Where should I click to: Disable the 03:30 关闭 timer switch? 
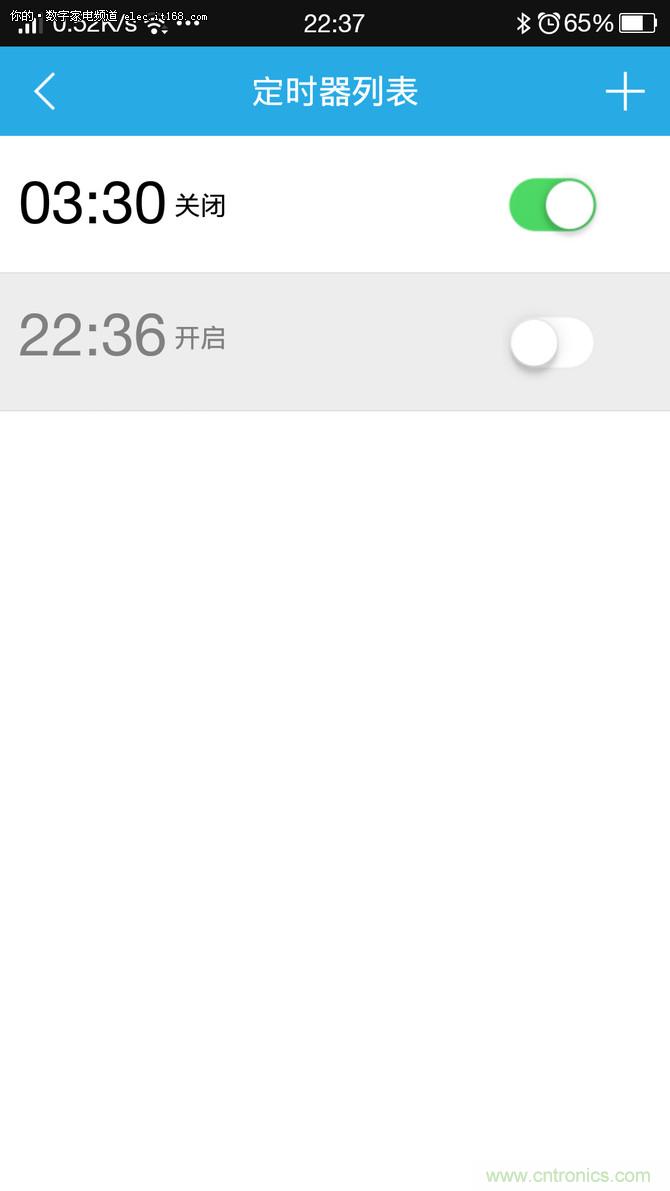552,205
